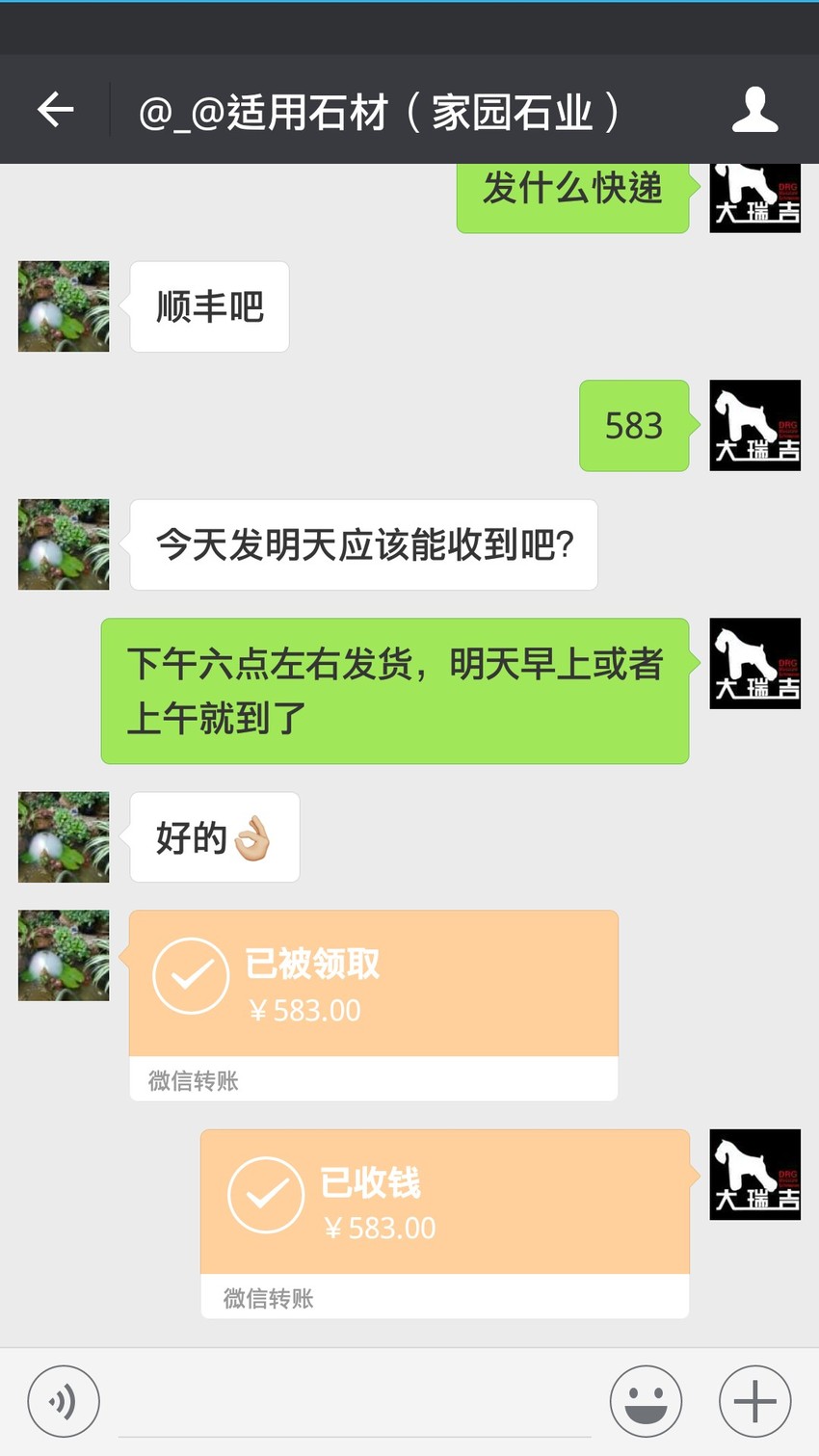Tap own avatar beside the 583 message
Viewport: 819px width, 1456px height.
tap(755, 426)
